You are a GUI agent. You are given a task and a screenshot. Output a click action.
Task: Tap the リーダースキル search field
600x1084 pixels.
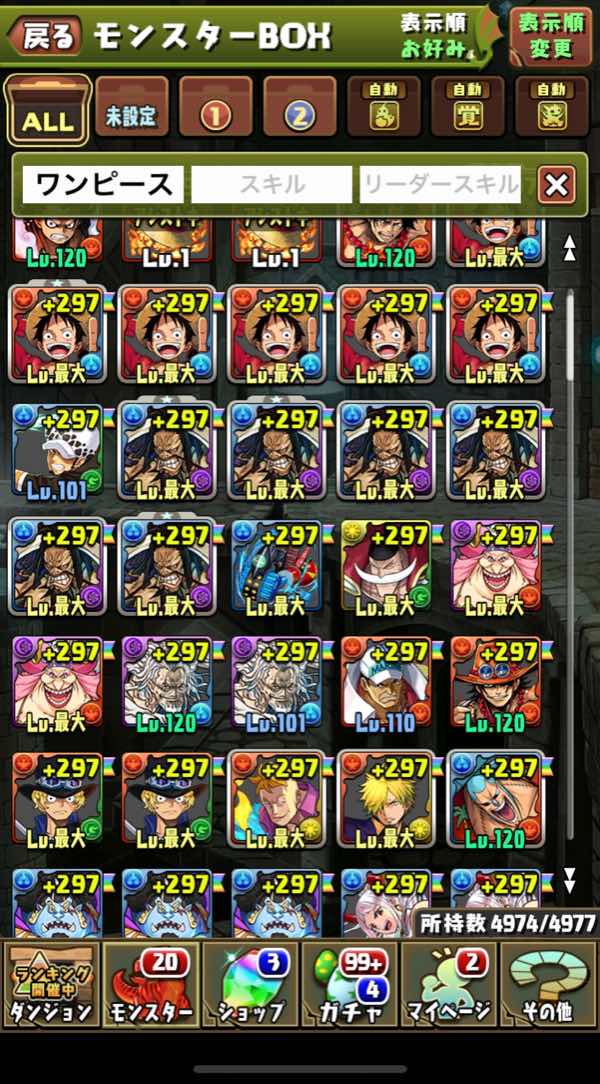pyautogui.click(x=441, y=184)
